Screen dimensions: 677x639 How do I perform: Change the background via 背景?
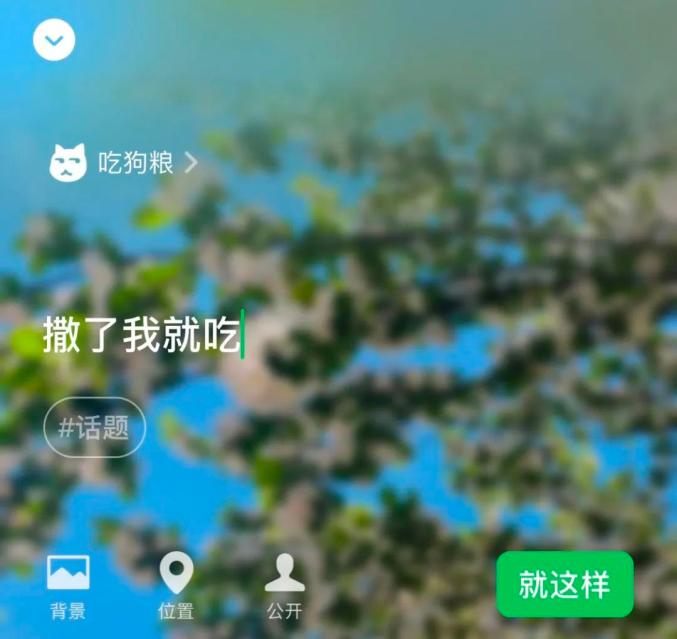pyautogui.click(x=68, y=587)
